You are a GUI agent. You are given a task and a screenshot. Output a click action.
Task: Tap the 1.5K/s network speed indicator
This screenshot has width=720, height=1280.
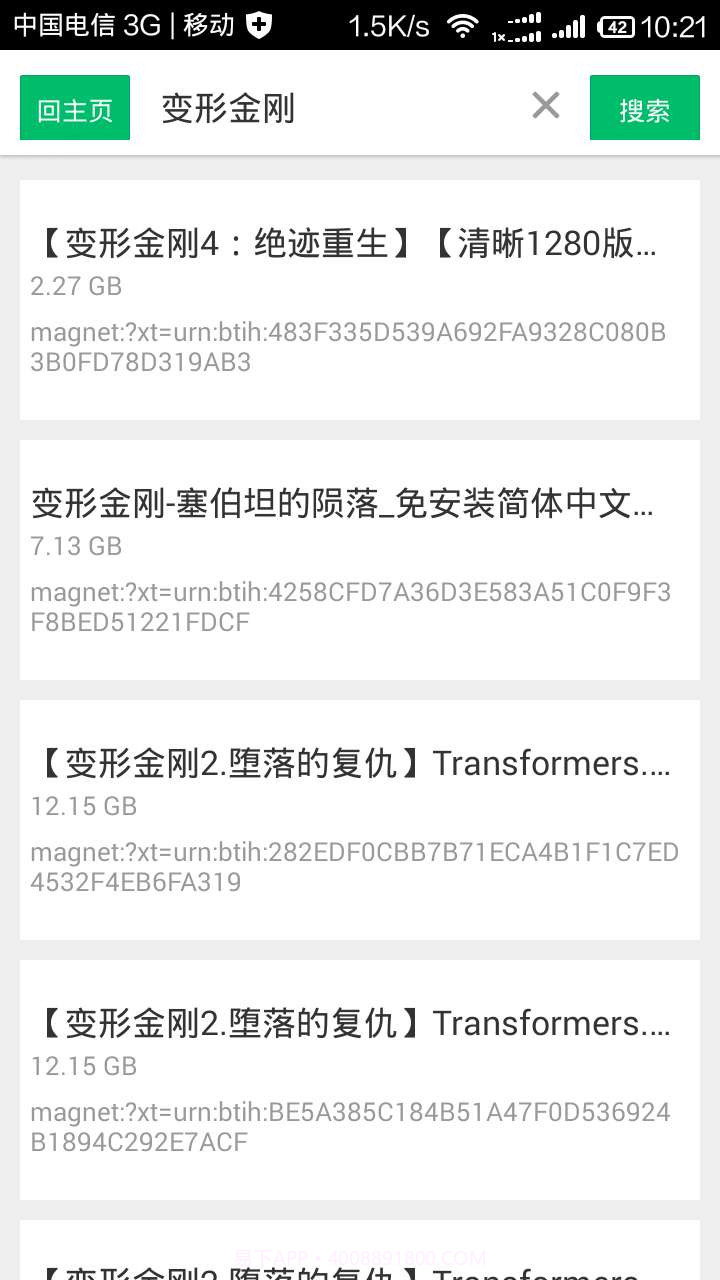coord(382,23)
